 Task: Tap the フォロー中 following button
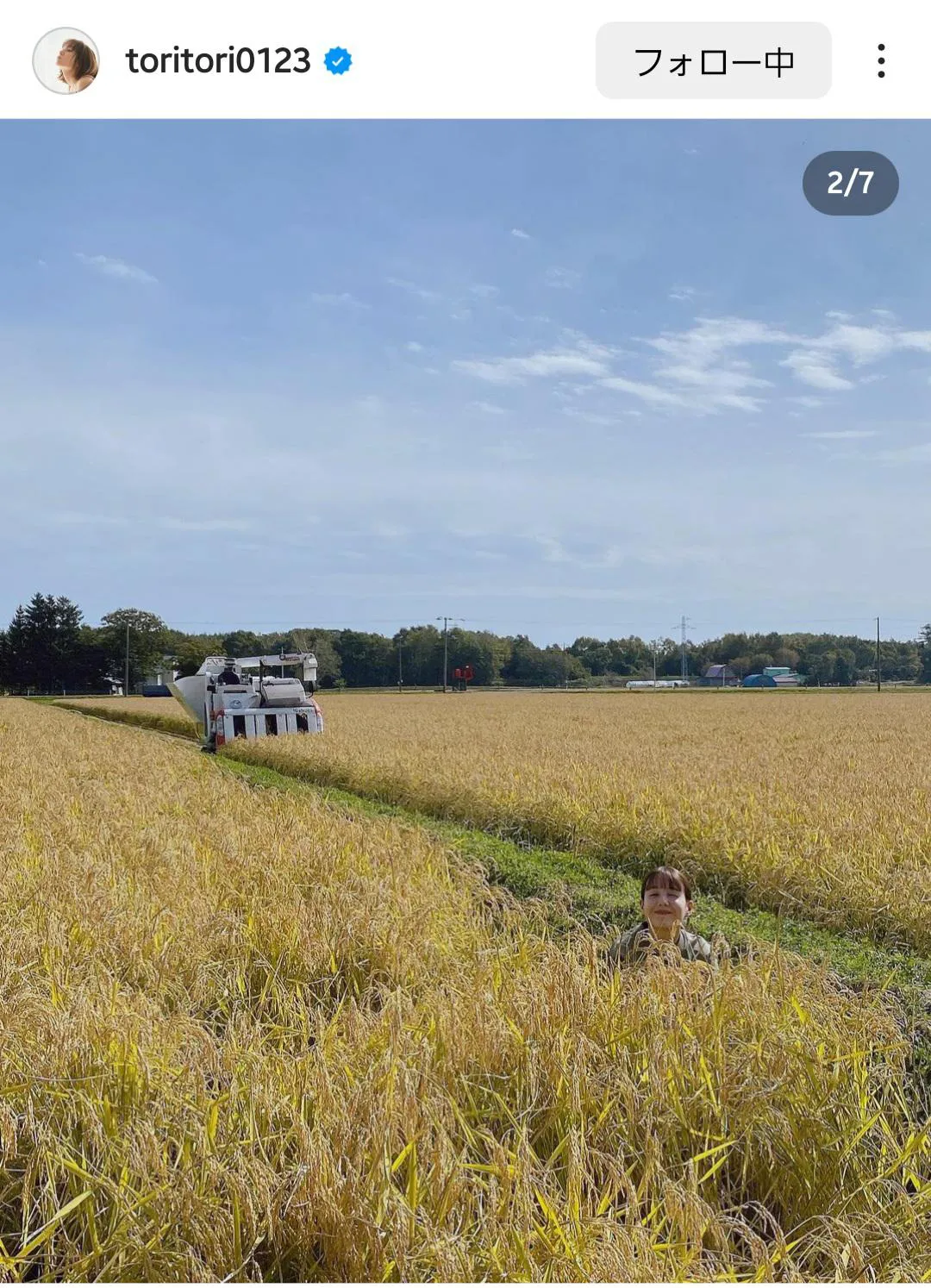(x=713, y=60)
